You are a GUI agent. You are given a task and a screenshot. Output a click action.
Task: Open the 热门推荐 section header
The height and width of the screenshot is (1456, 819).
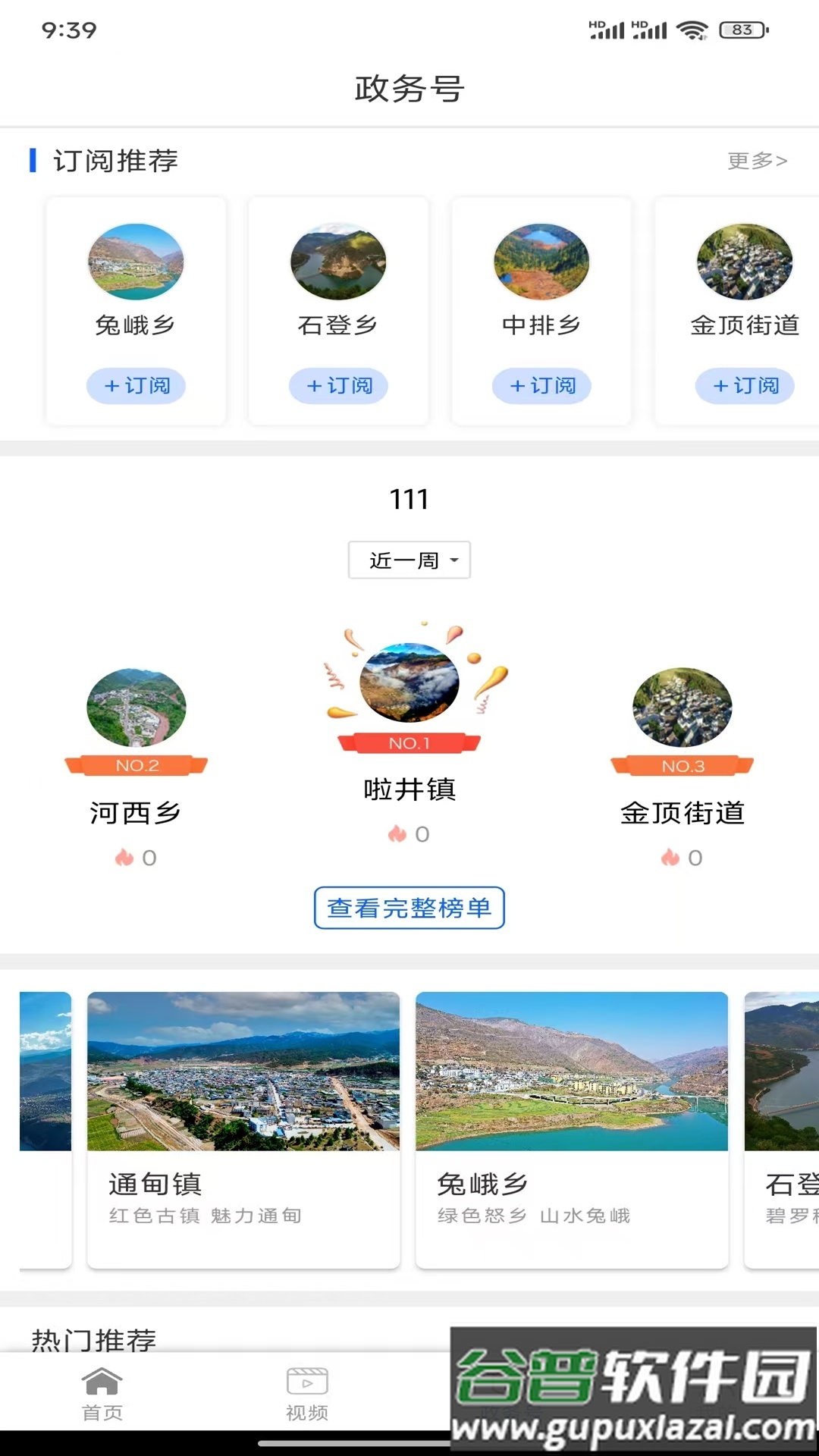click(x=94, y=1340)
